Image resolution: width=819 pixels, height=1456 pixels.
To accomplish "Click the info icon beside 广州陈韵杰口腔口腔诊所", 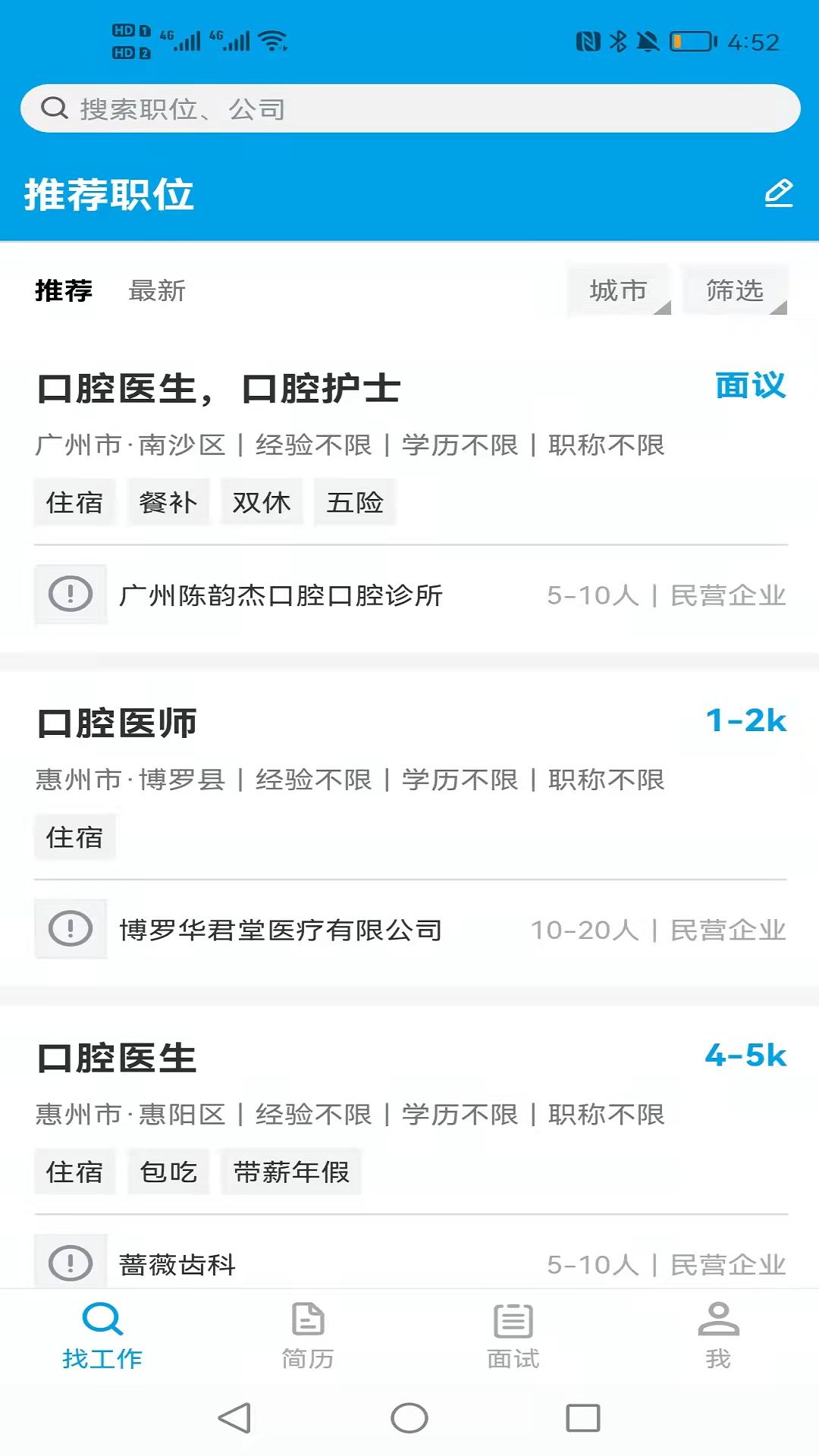I will pyautogui.click(x=70, y=595).
